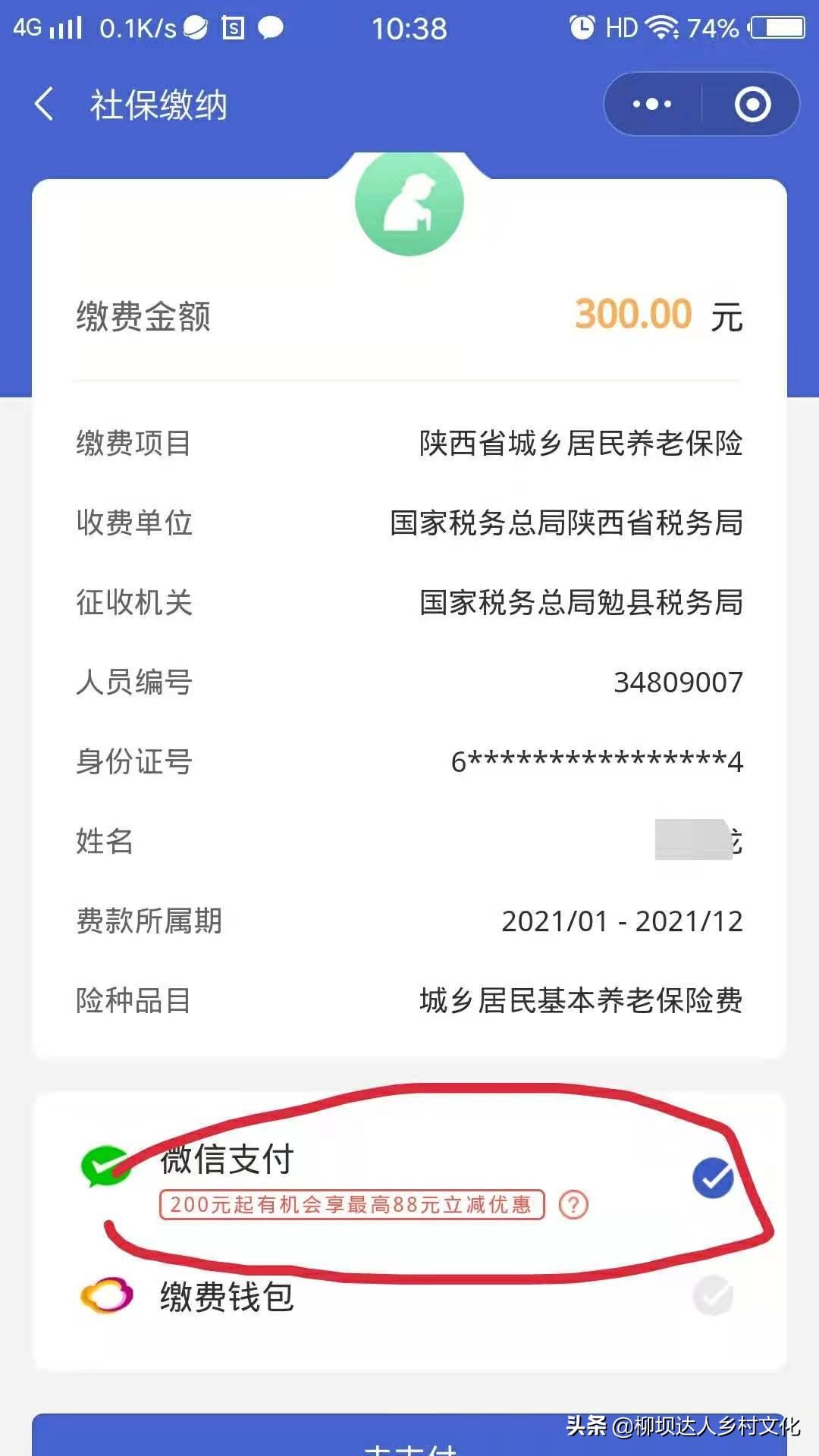Select 微信支付 as payment method
This screenshot has width=819, height=1456.
[x=713, y=1178]
